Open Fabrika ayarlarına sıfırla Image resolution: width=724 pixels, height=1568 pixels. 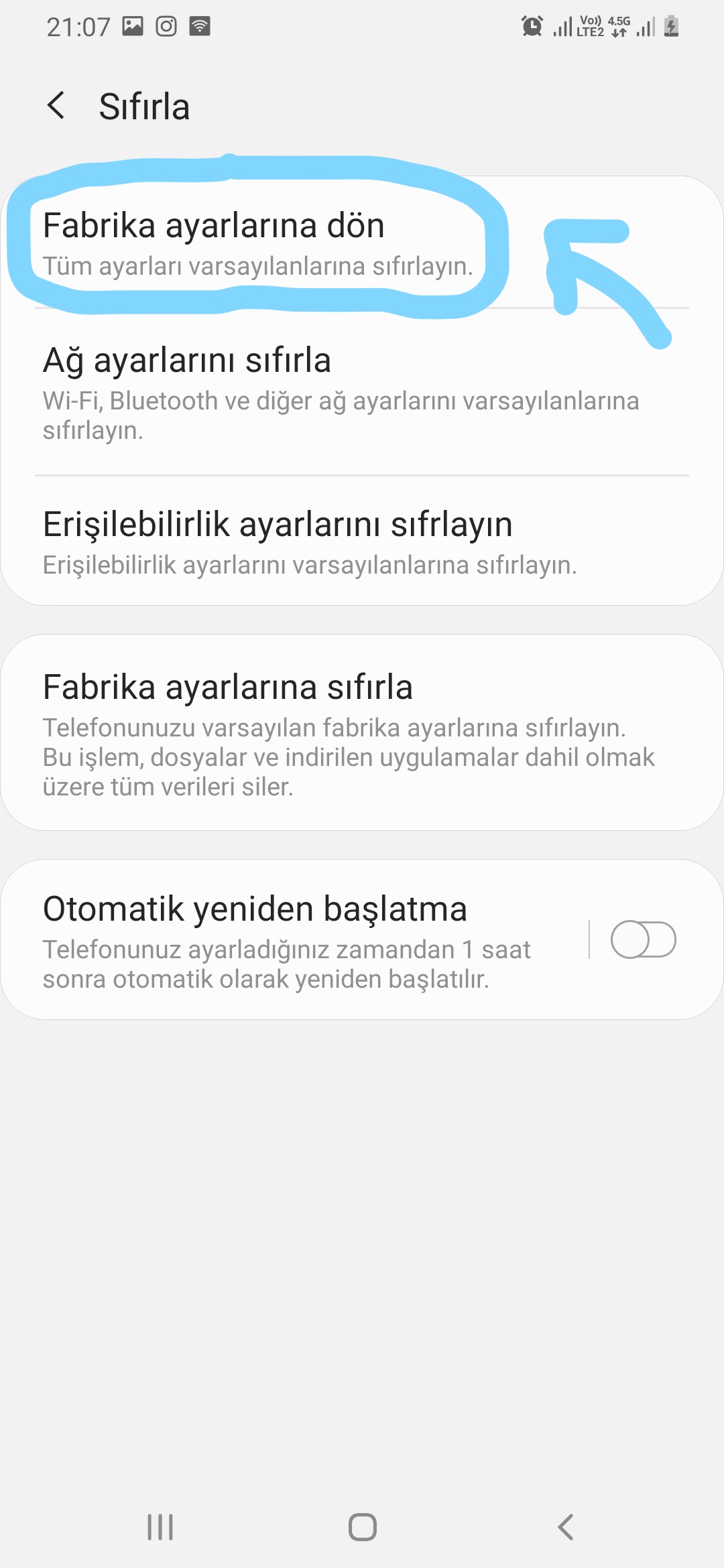(x=362, y=732)
